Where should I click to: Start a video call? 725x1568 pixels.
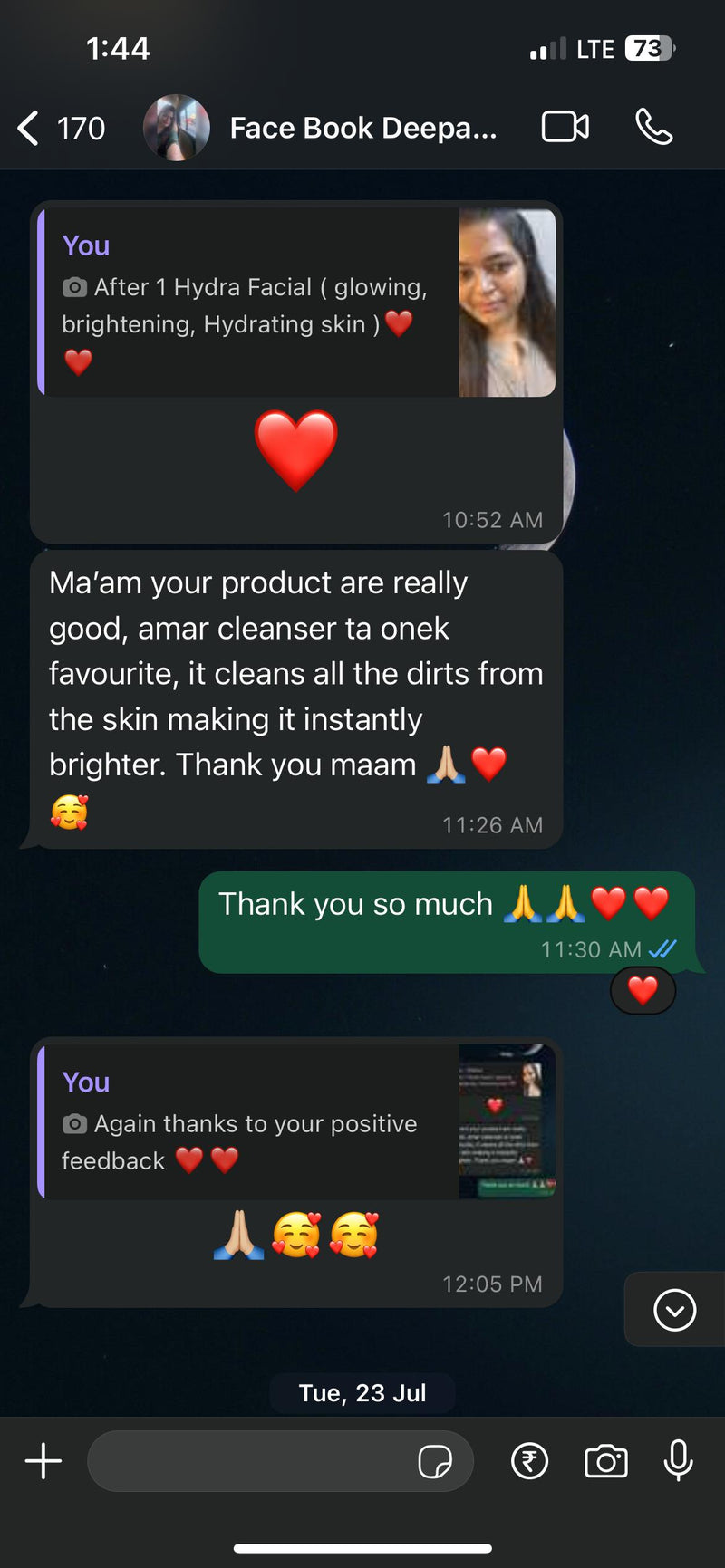[565, 127]
